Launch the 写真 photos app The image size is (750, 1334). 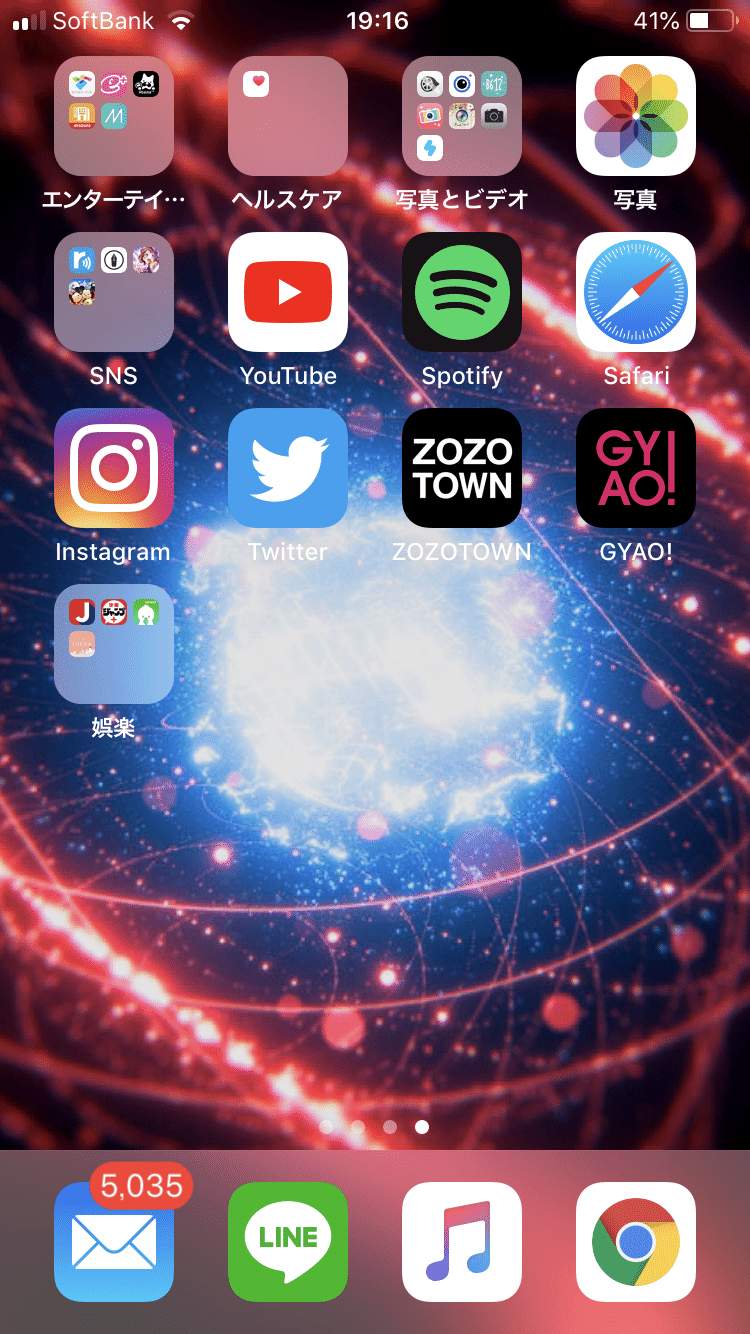tap(636, 116)
